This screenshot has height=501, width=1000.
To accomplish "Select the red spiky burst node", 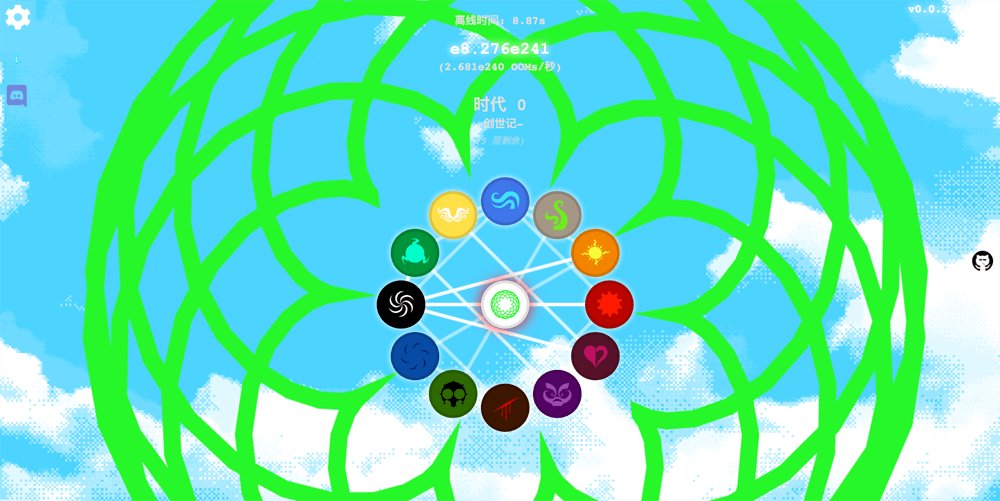I will 609,304.
